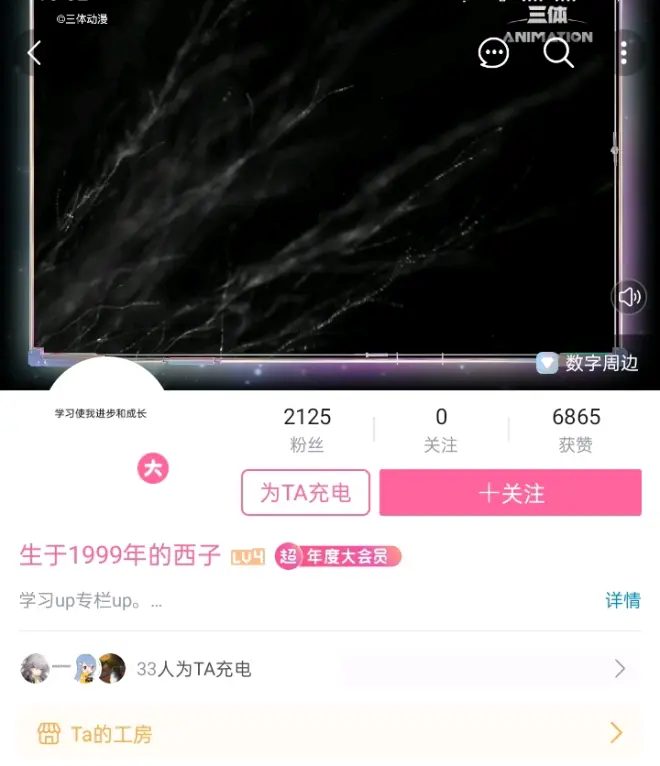Go back using the arrow
660x766 pixels.
34,53
